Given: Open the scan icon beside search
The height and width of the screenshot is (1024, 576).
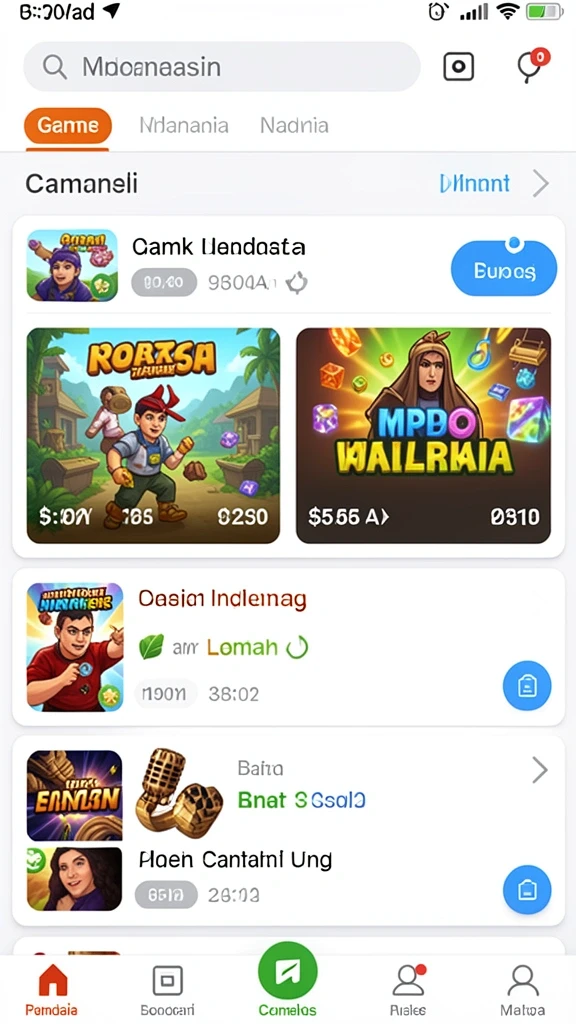Looking at the screenshot, I should [458, 67].
